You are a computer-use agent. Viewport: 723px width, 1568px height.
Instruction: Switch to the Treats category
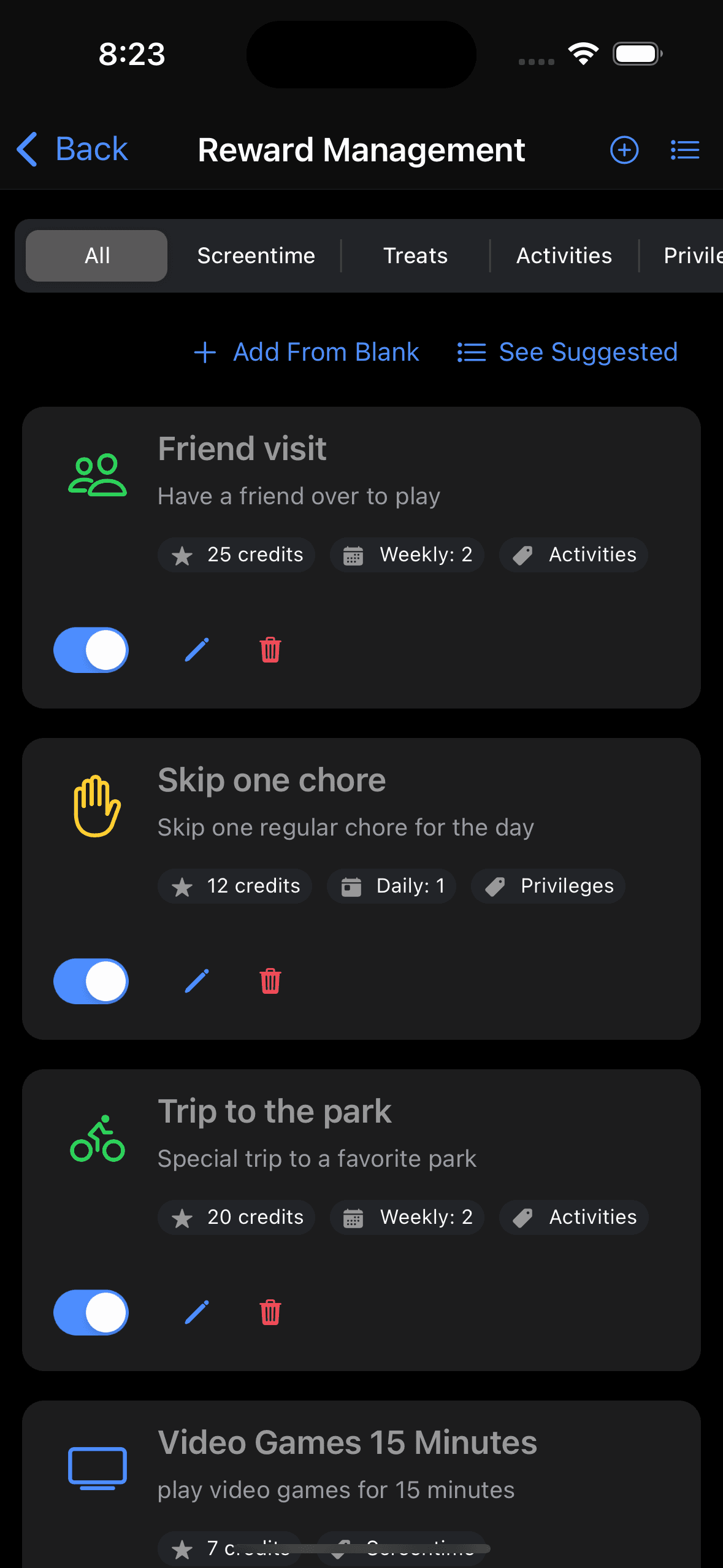tap(415, 255)
